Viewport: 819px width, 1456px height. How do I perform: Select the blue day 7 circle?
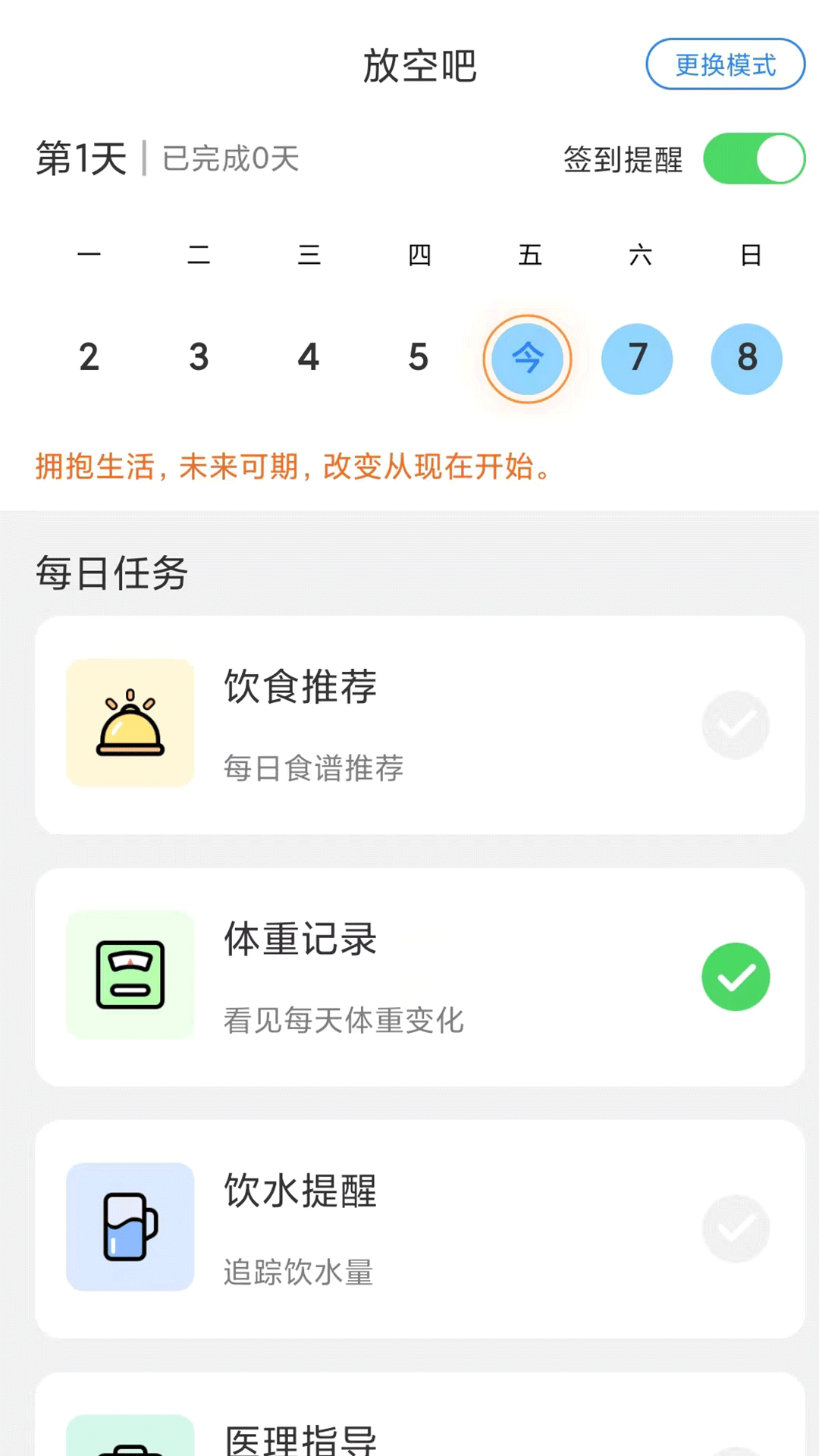pos(637,359)
